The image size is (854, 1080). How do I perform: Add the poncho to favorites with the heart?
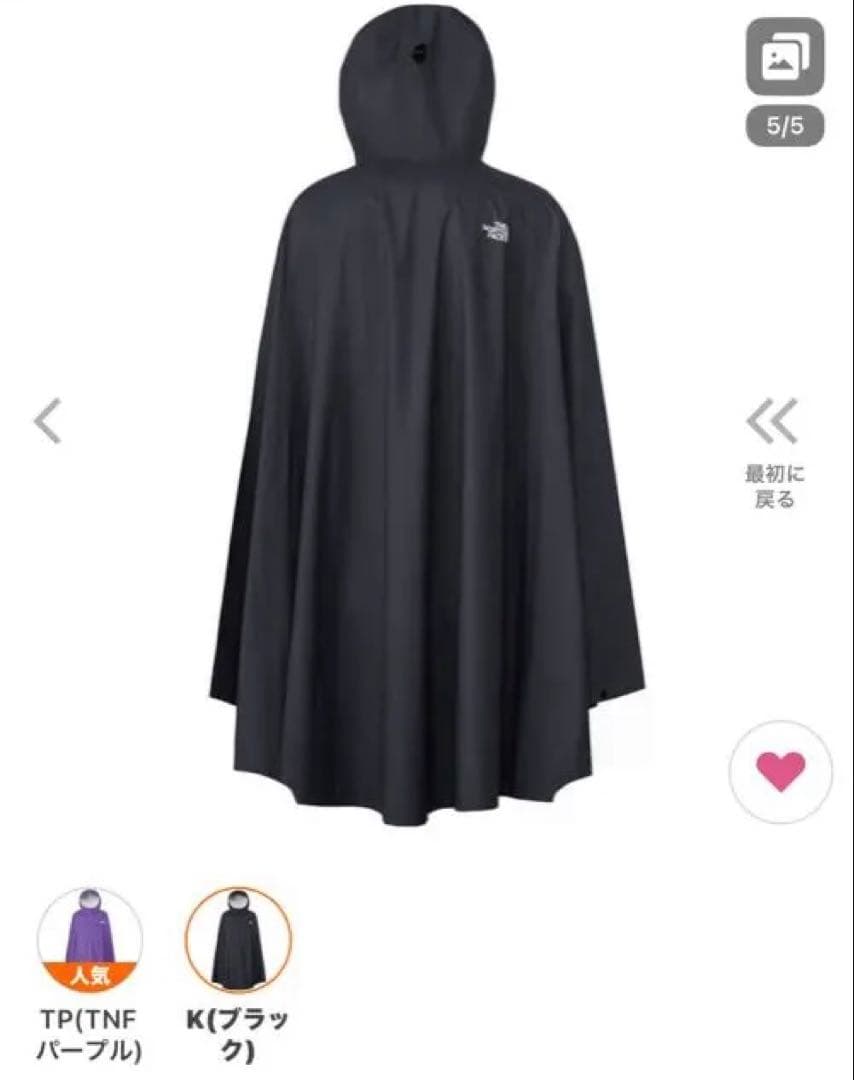780,771
